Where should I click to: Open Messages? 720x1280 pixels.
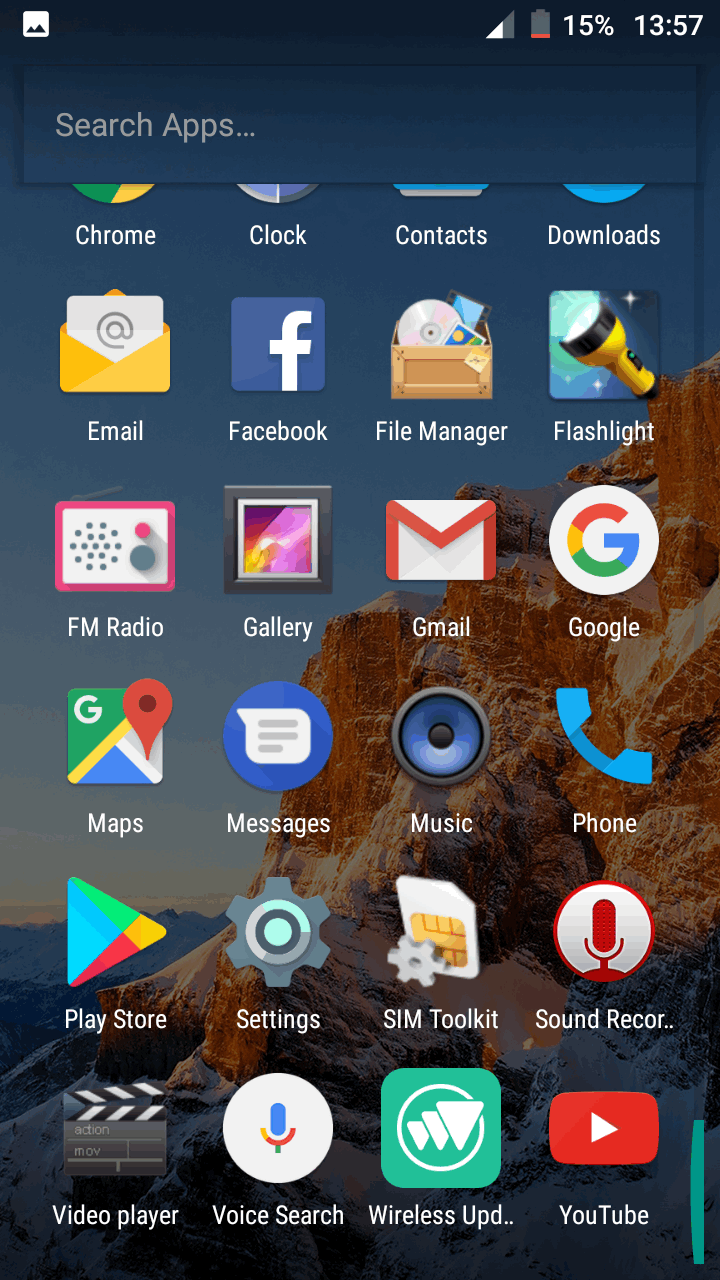coord(278,737)
